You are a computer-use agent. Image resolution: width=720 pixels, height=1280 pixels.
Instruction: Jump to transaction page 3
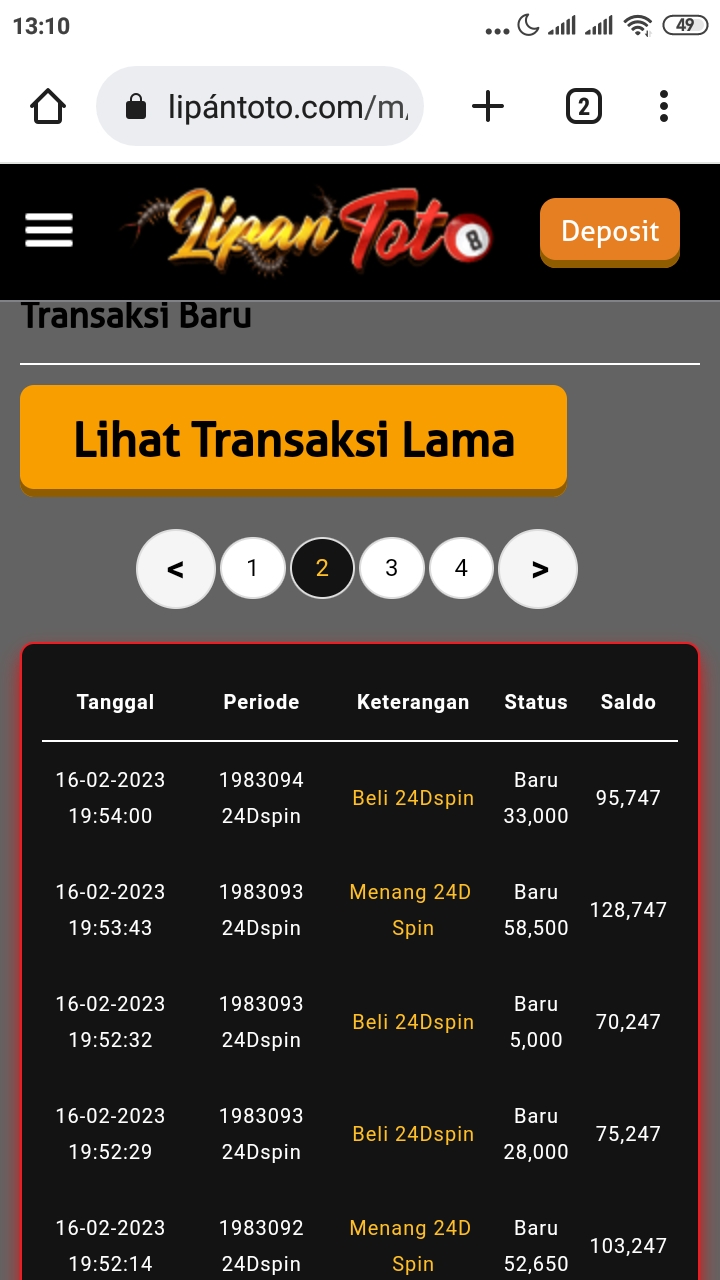click(391, 568)
